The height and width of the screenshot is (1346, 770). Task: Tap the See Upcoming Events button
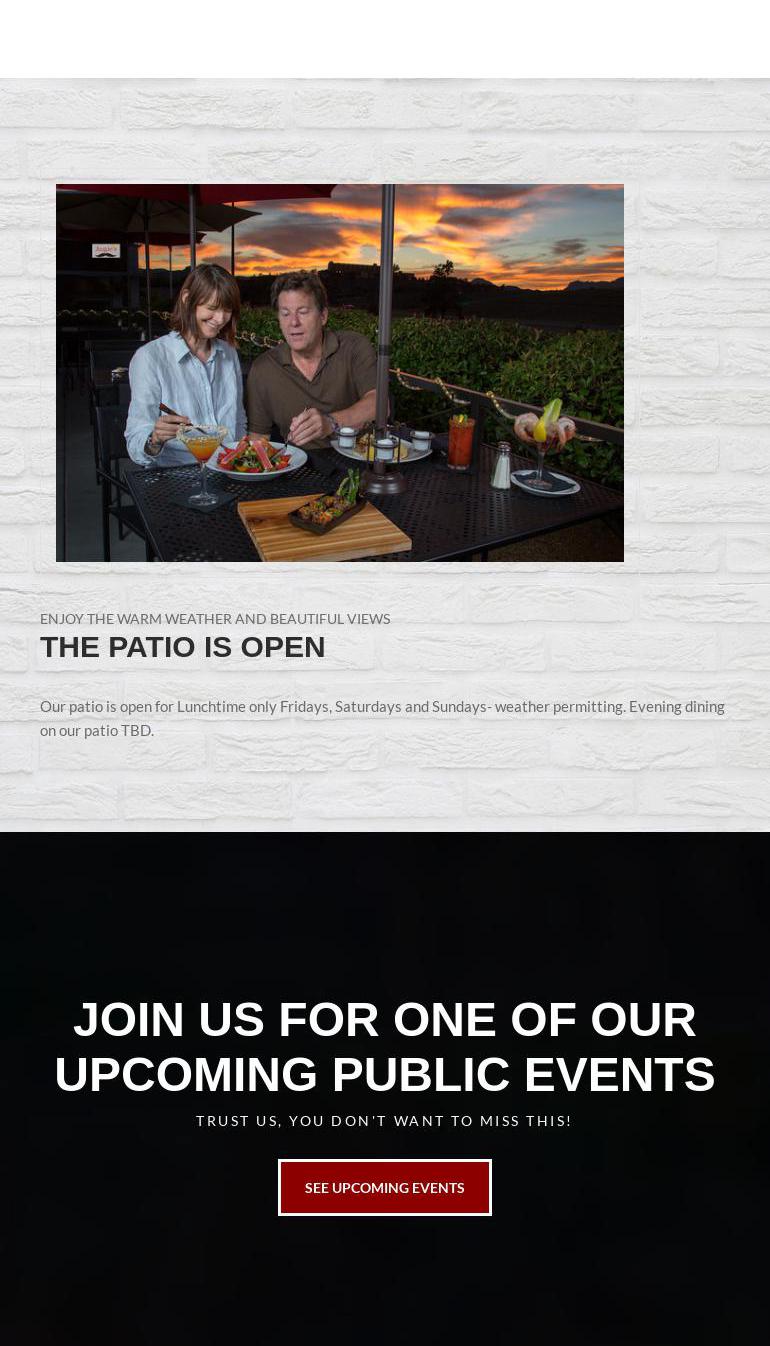[384, 1187]
